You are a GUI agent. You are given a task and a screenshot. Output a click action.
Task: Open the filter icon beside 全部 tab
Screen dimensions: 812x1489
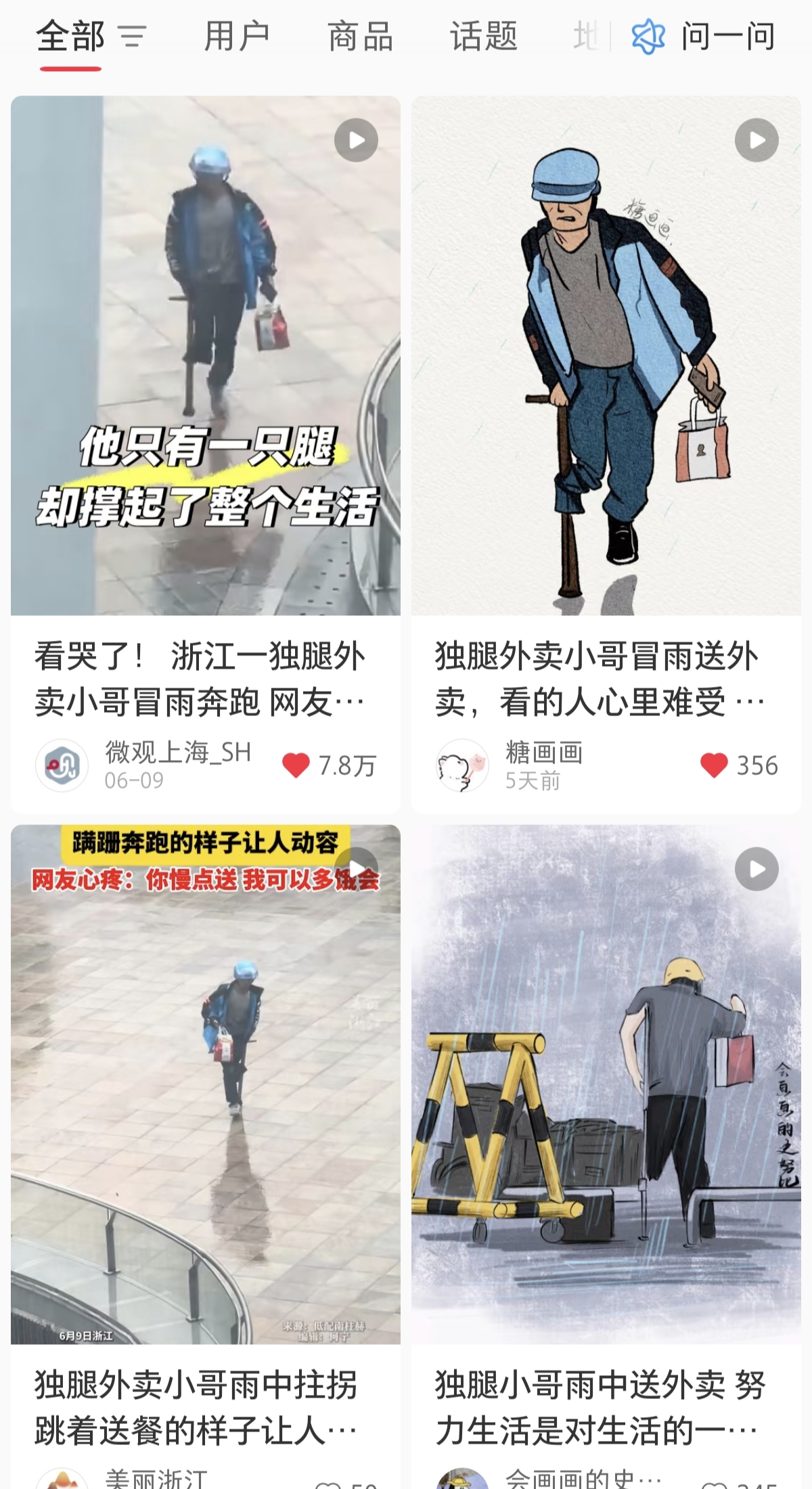tap(133, 37)
